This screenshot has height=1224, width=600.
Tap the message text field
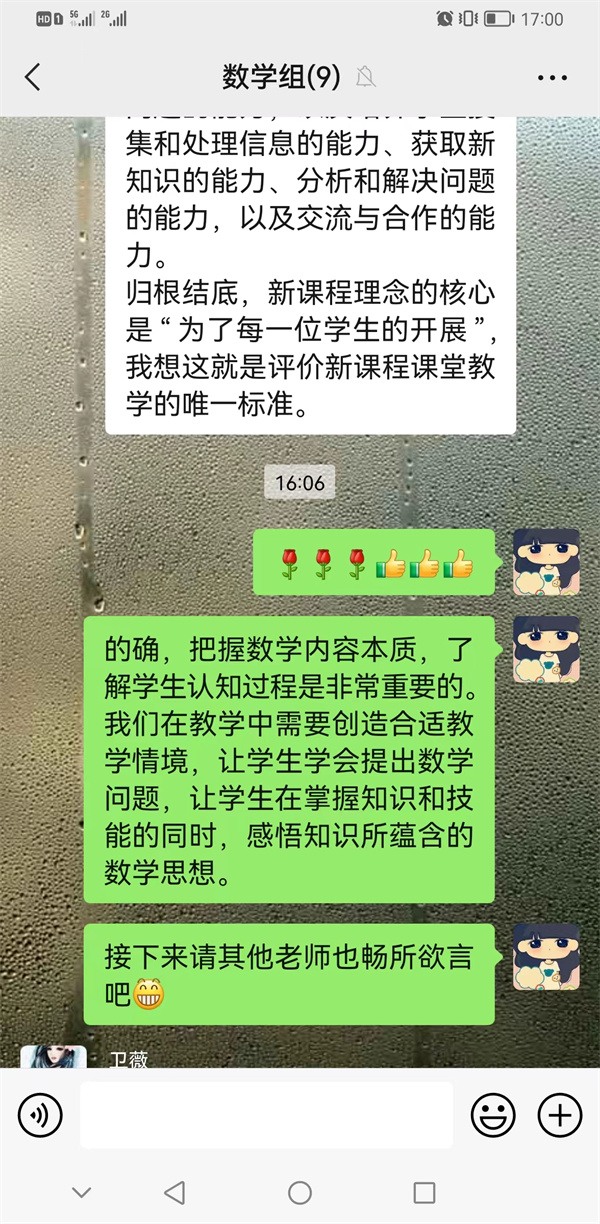266,1114
